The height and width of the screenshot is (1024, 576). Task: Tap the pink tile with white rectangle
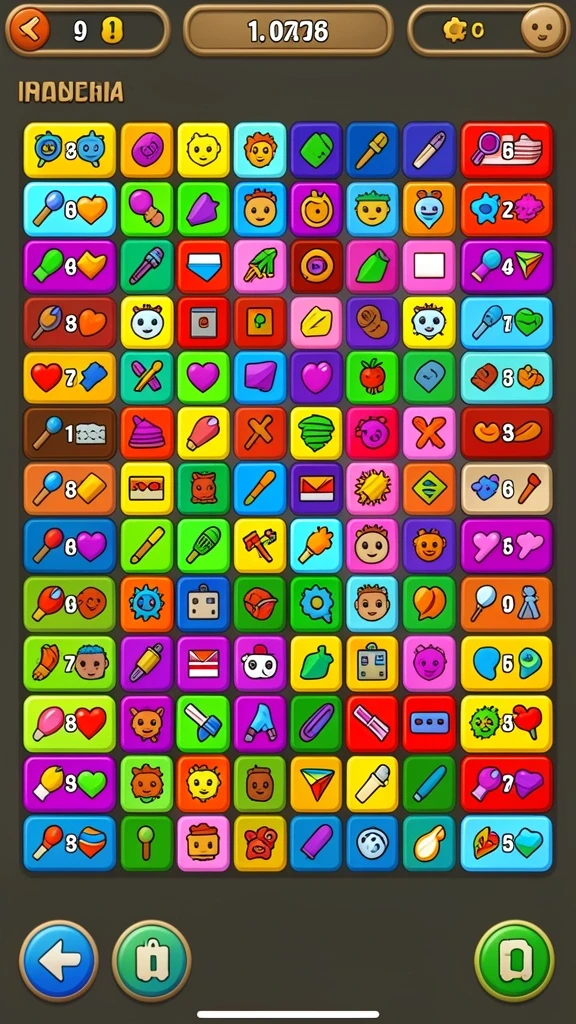tap(429, 266)
